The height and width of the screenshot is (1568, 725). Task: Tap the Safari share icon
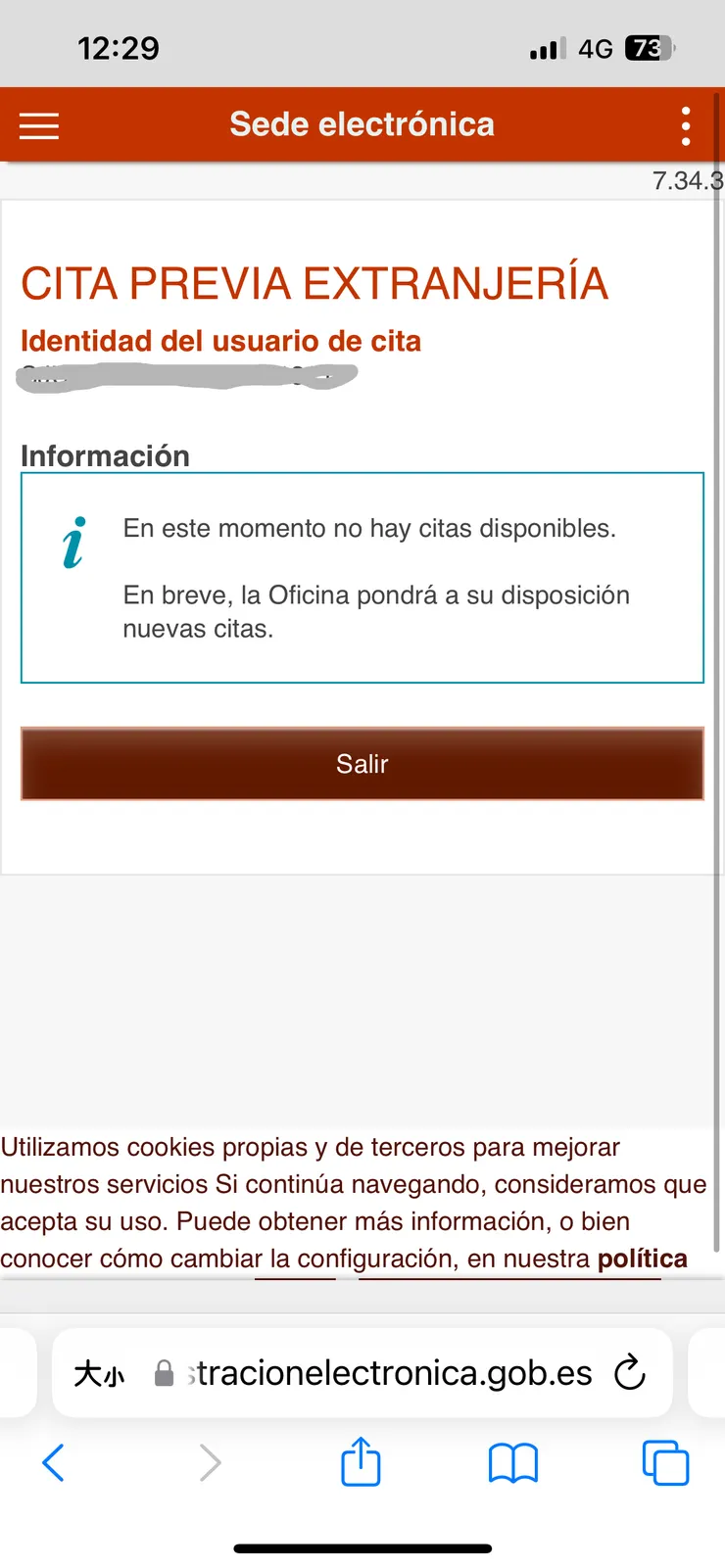point(361,1463)
